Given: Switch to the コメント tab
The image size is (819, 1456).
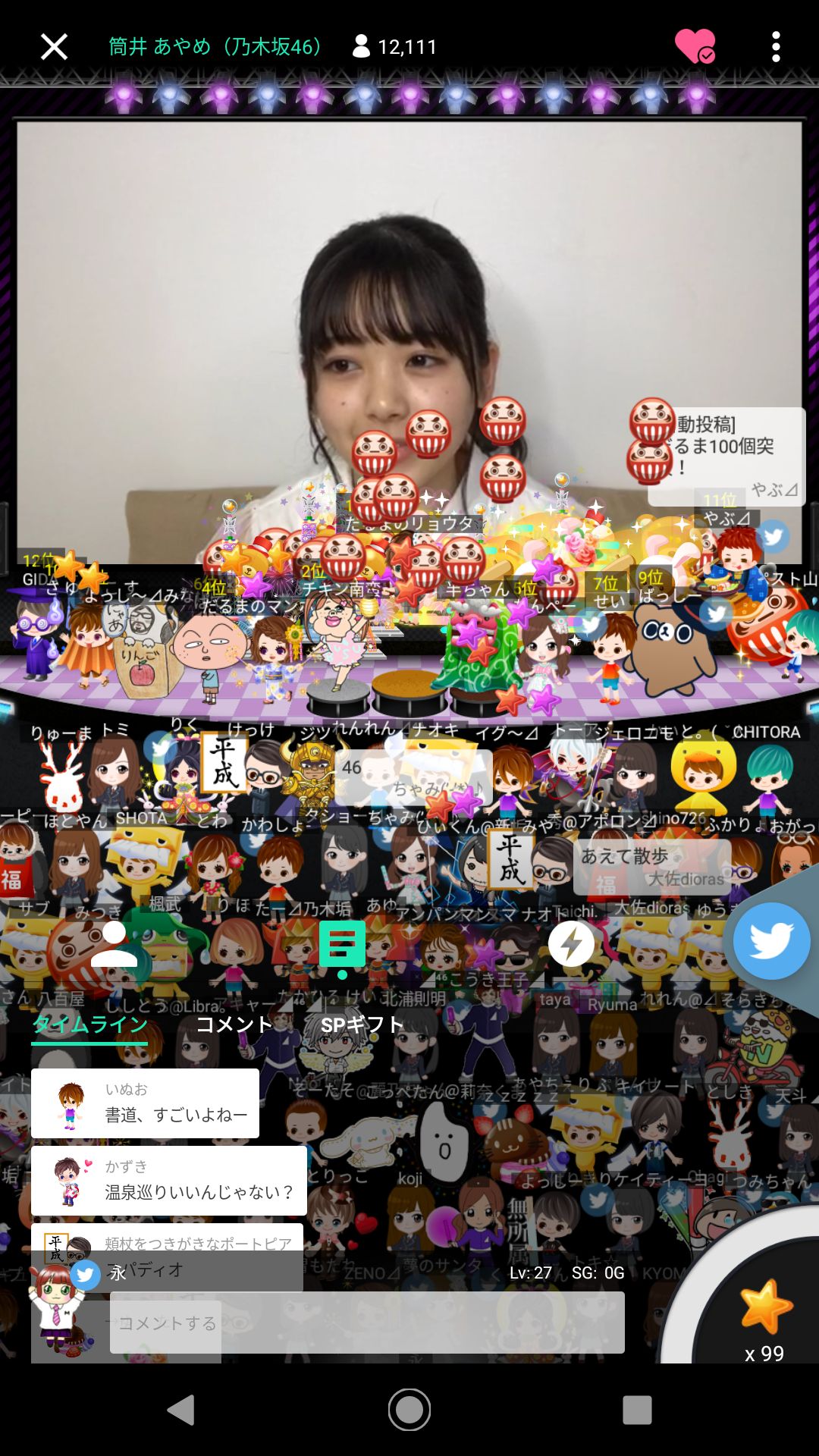Looking at the screenshot, I should (x=234, y=1025).
